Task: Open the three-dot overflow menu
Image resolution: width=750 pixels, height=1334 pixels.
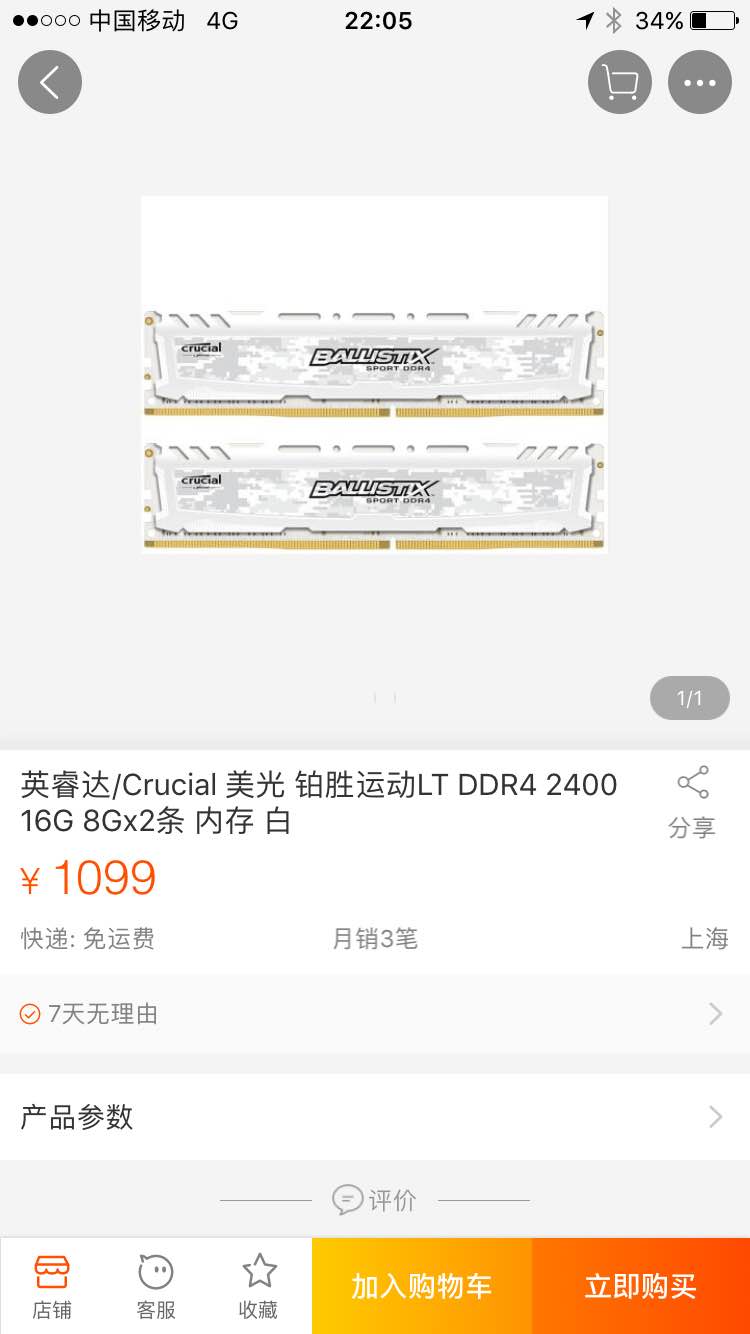Action: point(700,82)
